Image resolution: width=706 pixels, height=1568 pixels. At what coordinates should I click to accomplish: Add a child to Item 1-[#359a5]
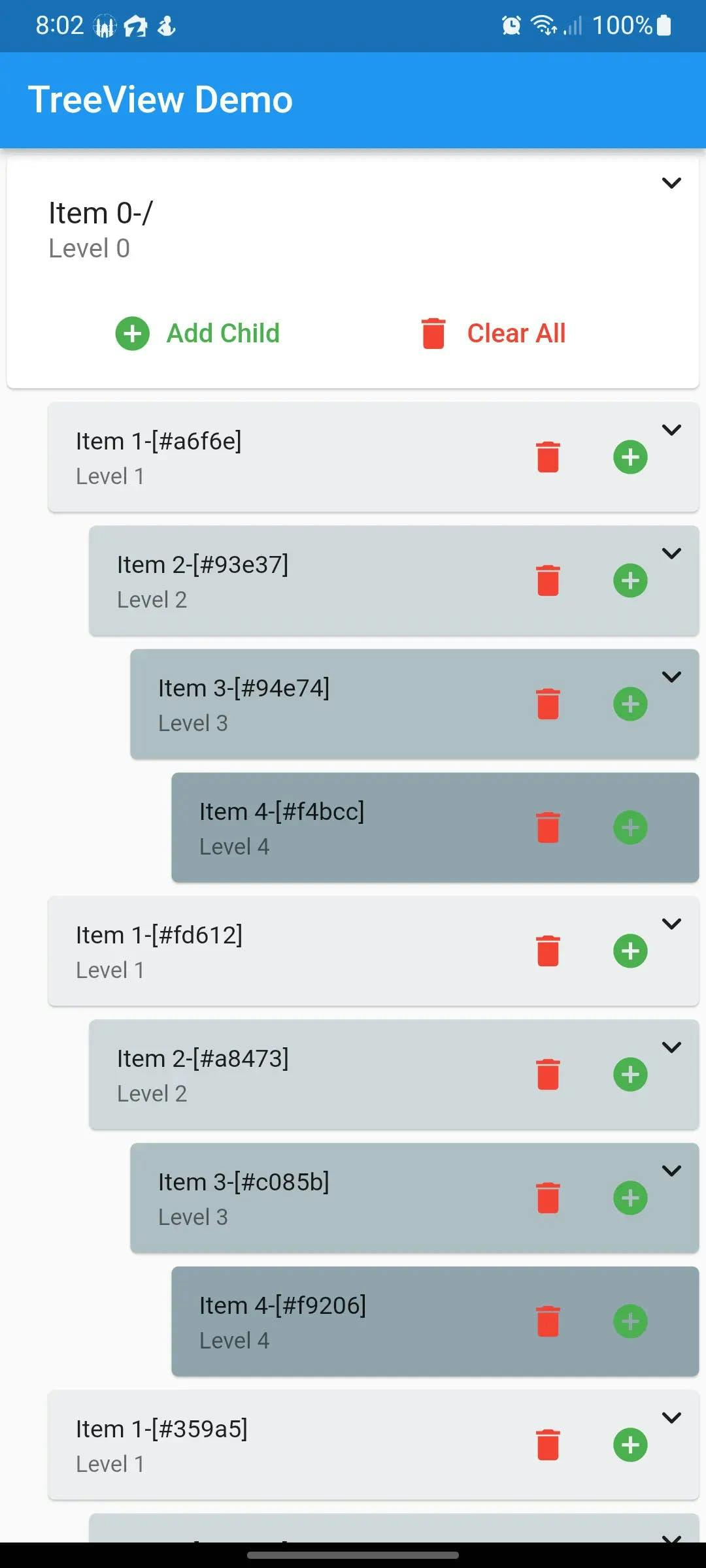point(630,1445)
